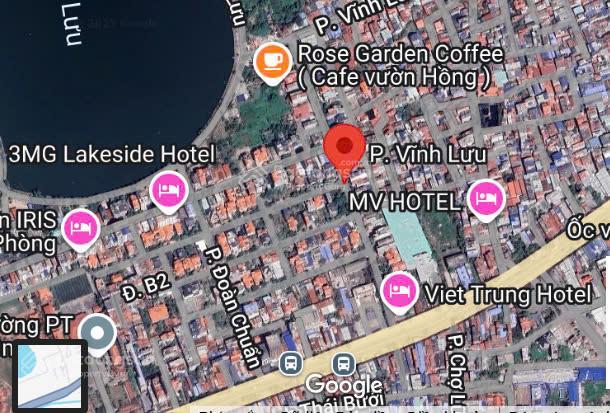Open the Google logo link
The width and height of the screenshot is (610, 413).
click(344, 385)
